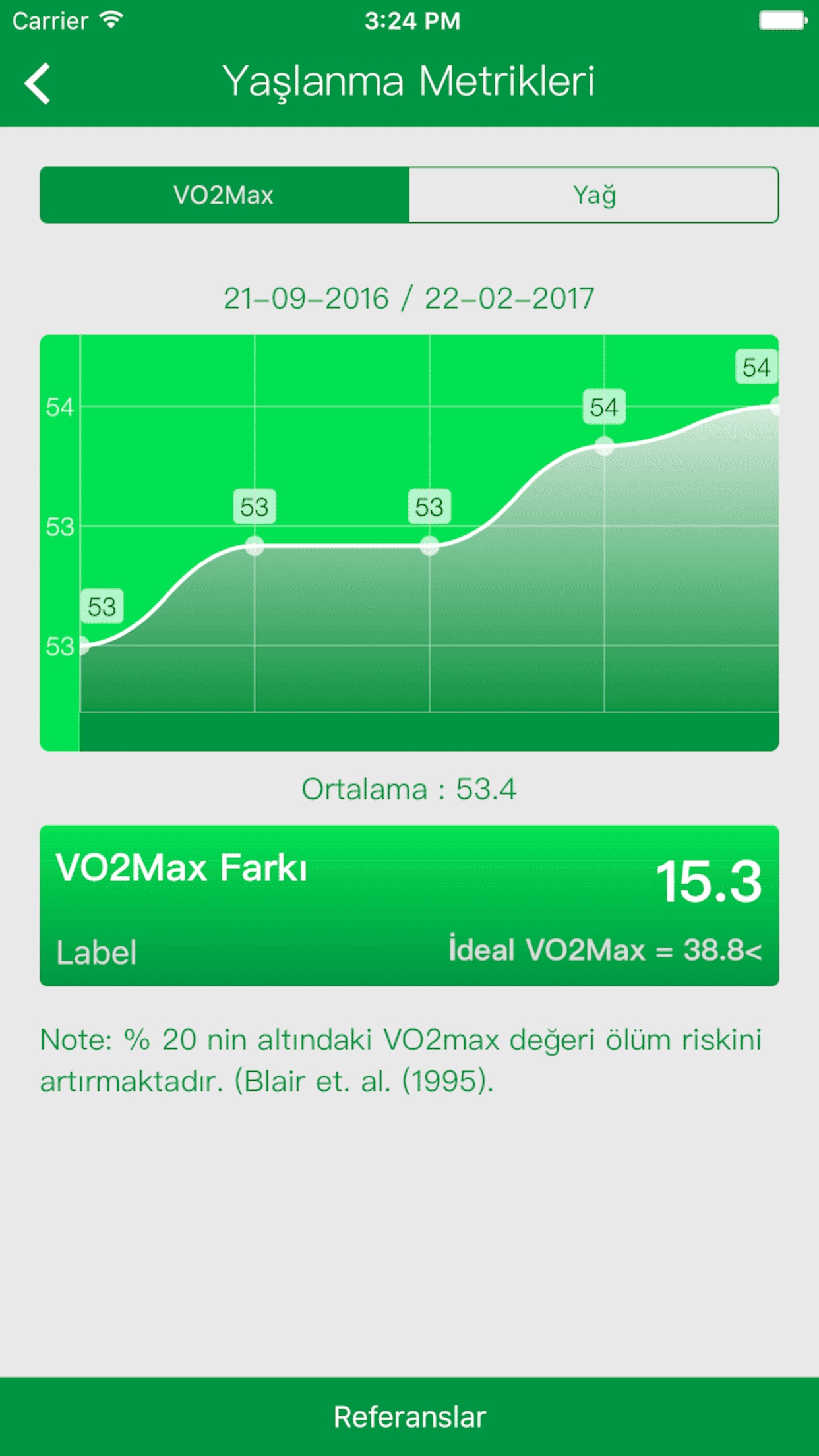Go back from Yaşlanma Metrikleri
Screen dimensions: 819x1456
pos(38,83)
